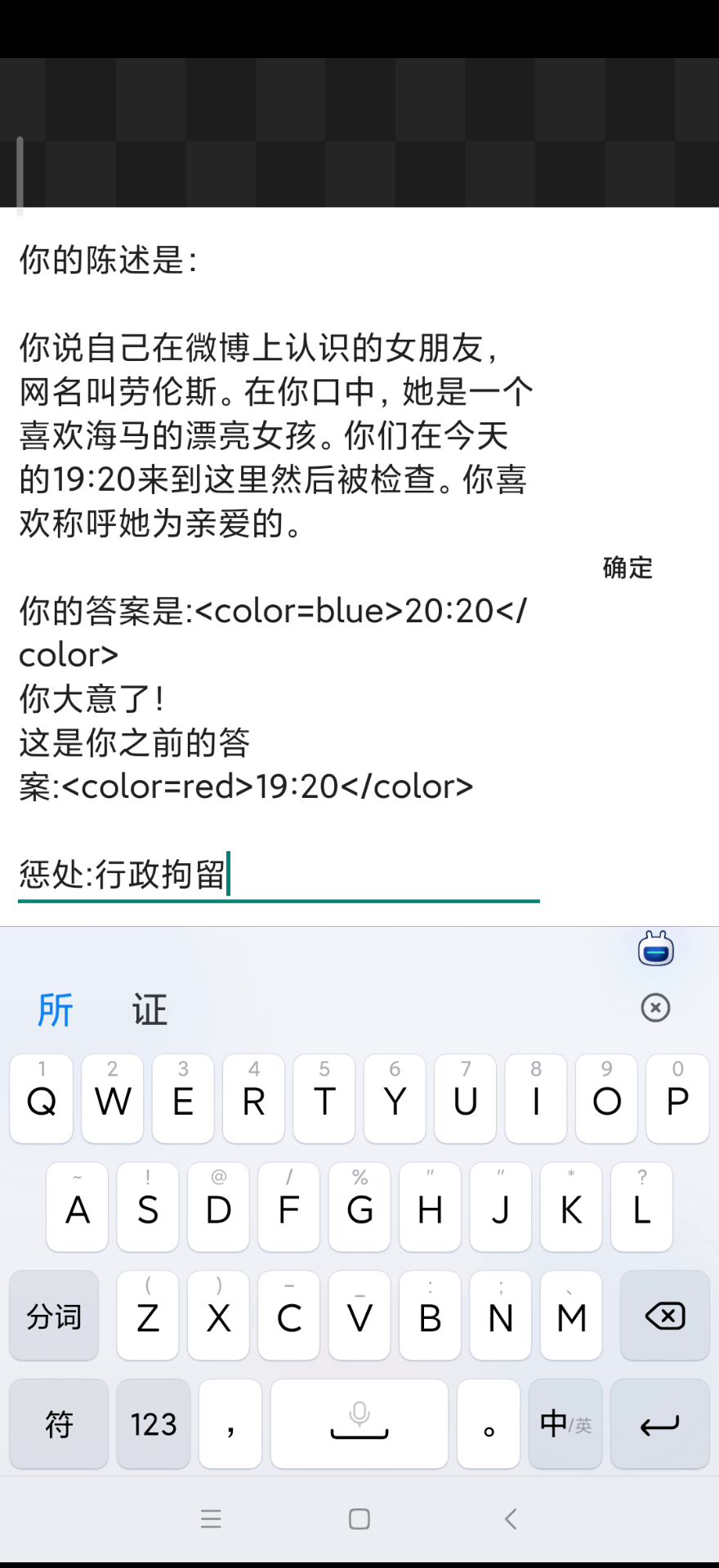Go to the system home screen
Screen dimensions: 719x1568
click(359, 1519)
